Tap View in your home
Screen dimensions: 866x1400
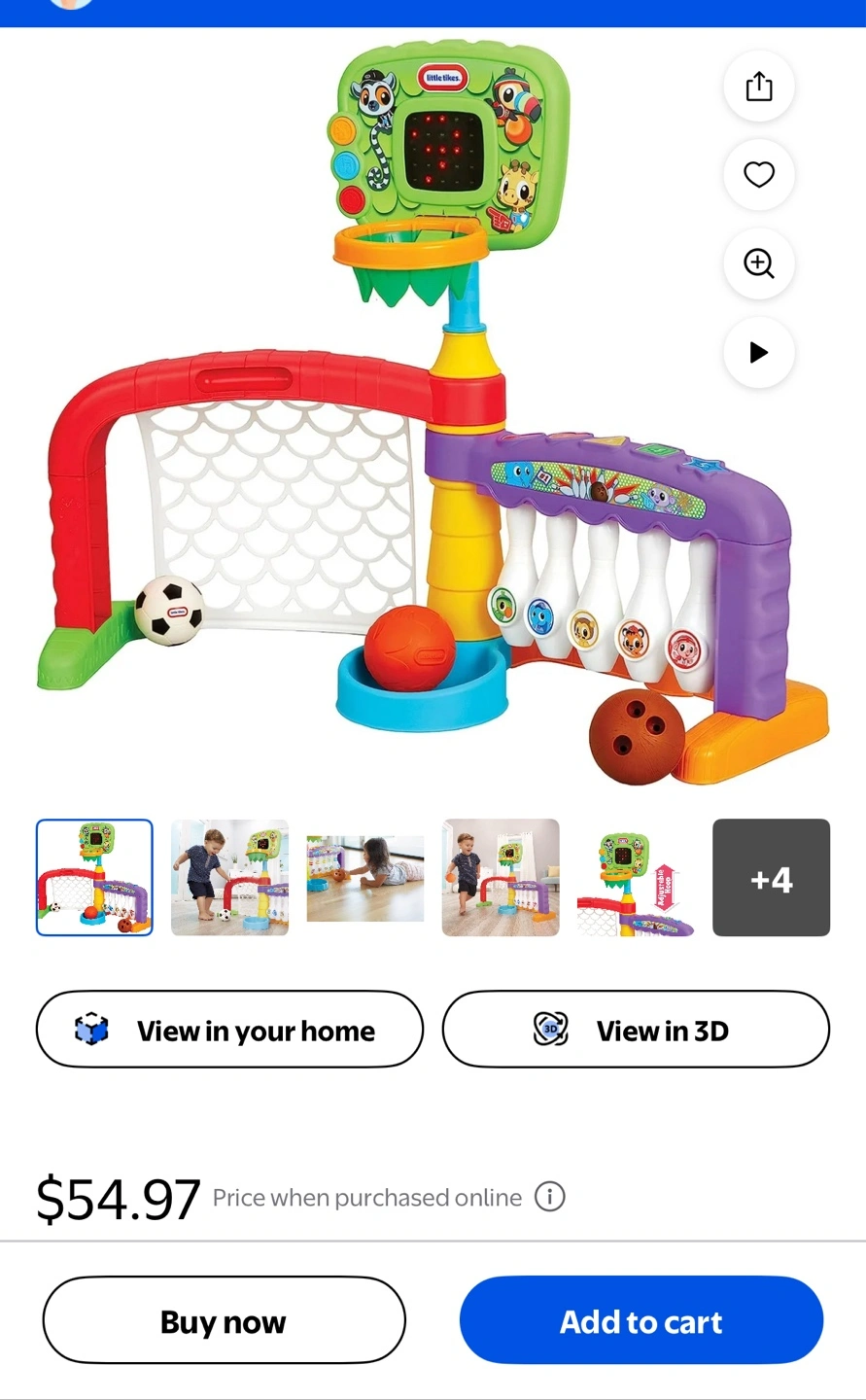(229, 1030)
